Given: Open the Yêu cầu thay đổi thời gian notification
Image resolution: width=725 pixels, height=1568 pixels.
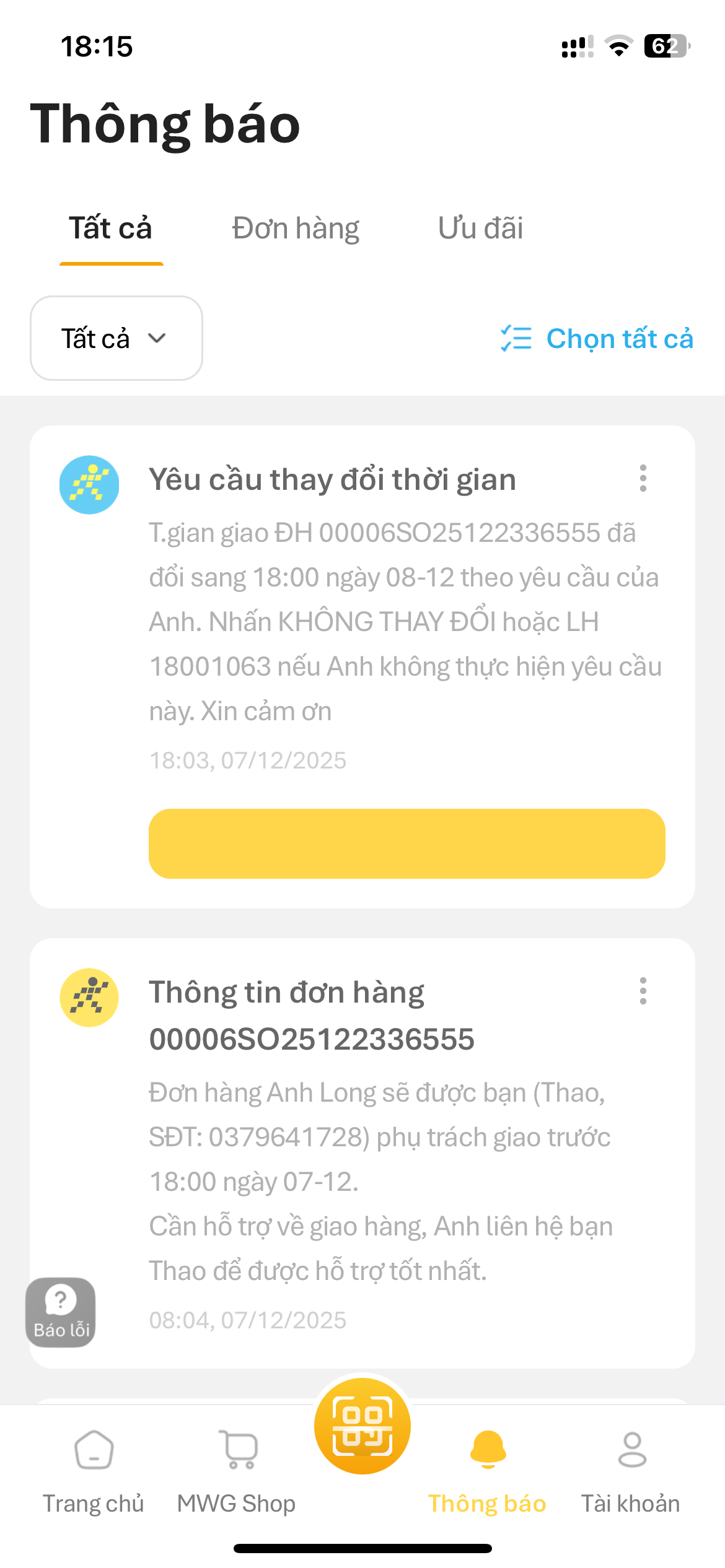Looking at the screenshot, I should (x=397, y=619).
